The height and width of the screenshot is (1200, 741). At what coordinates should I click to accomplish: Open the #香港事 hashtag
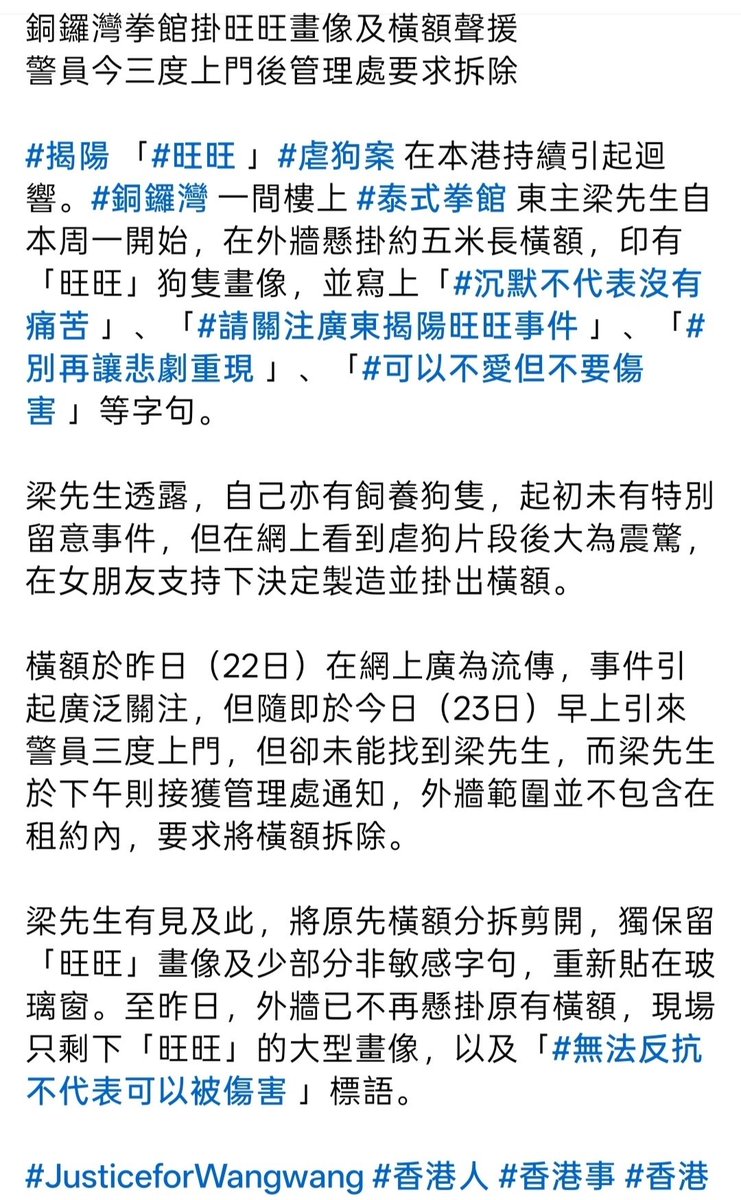[x=556, y=1173]
